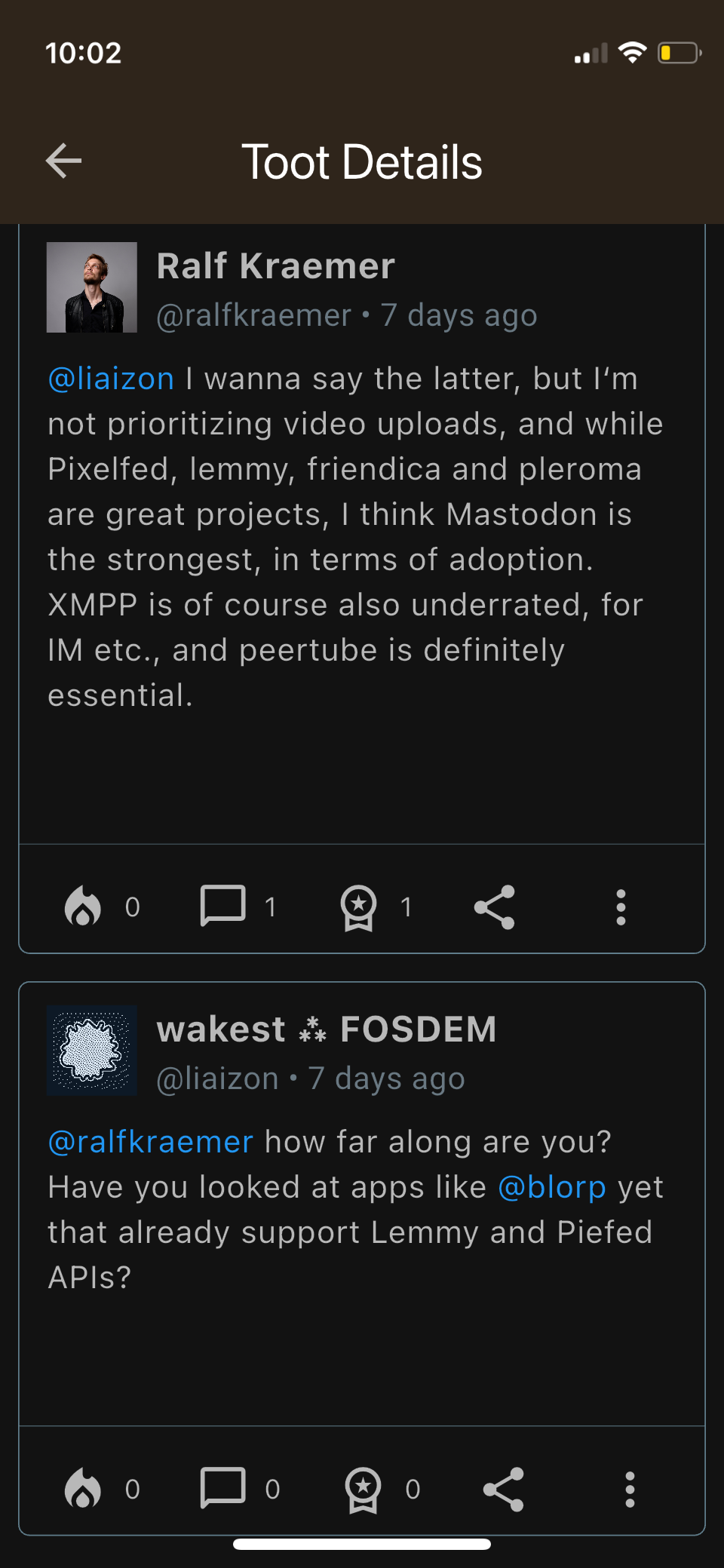Reply to wakest FOSDEM's toot
The width and height of the screenshot is (724, 1568).
pyautogui.click(x=223, y=1489)
